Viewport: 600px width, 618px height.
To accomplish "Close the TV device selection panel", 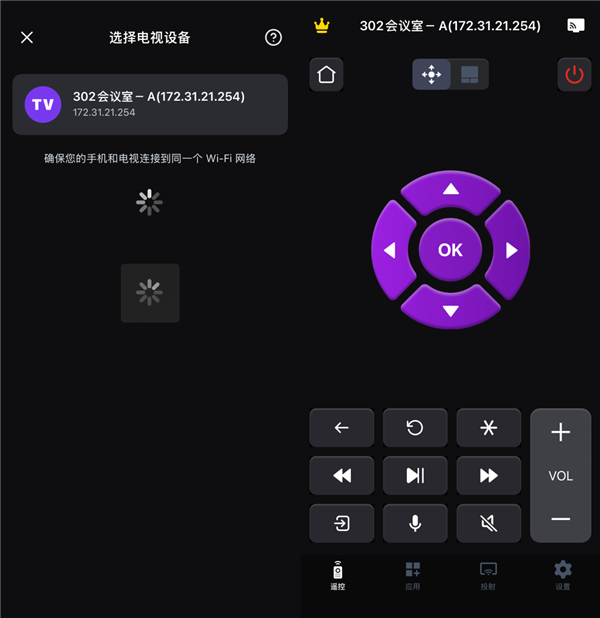I will click(x=27, y=38).
